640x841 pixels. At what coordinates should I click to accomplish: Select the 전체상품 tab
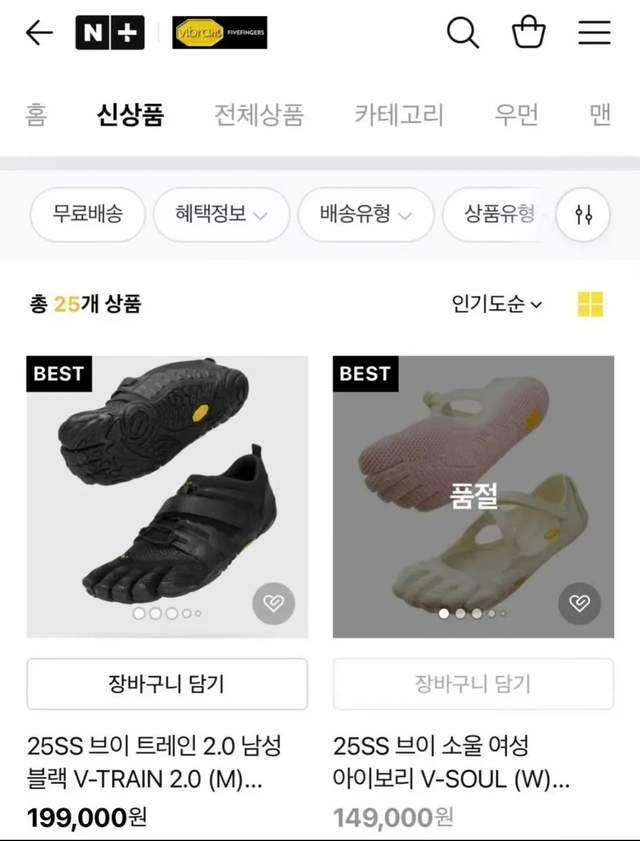pyautogui.click(x=258, y=115)
